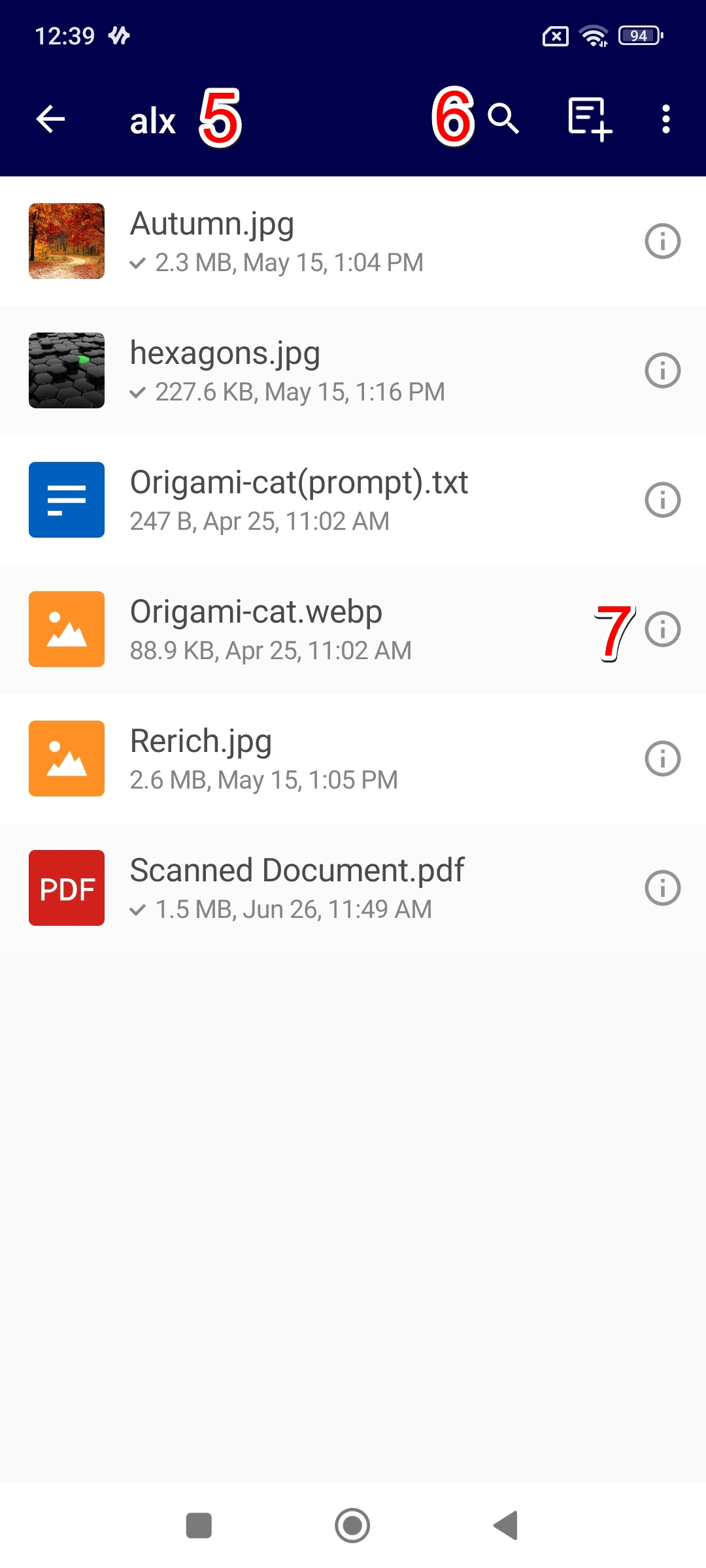Screen dimensions: 706x1568
Task: View details of Rerich.jpg
Action: point(663,759)
